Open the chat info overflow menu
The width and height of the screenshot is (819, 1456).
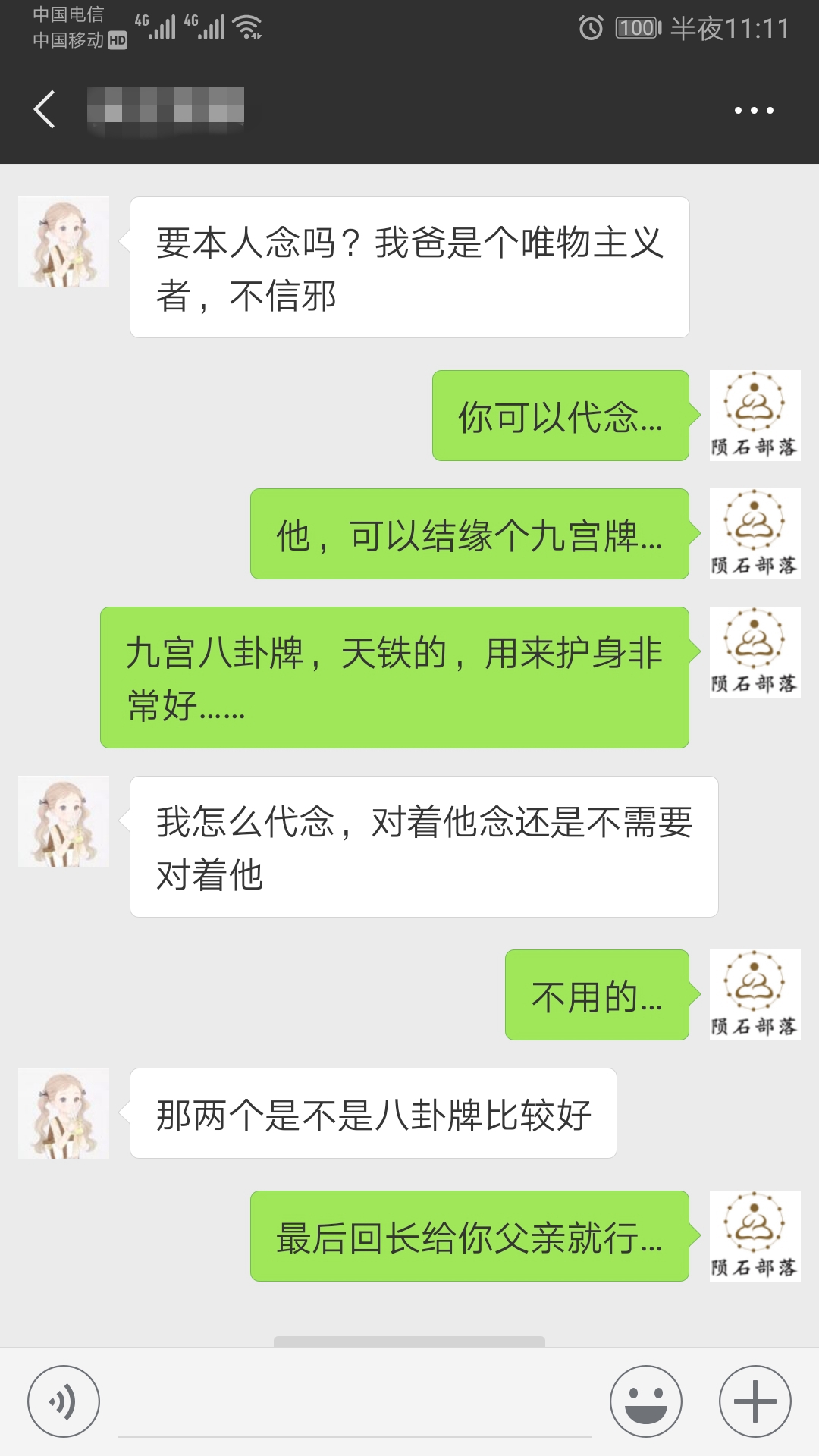pos(753,111)
